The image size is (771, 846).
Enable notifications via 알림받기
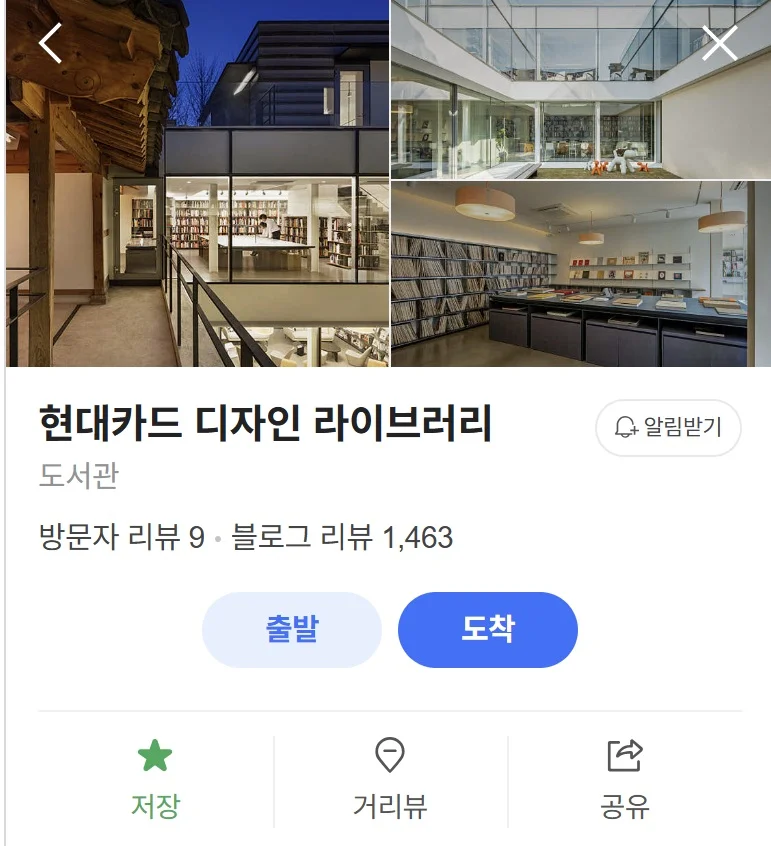click(666, 427)
